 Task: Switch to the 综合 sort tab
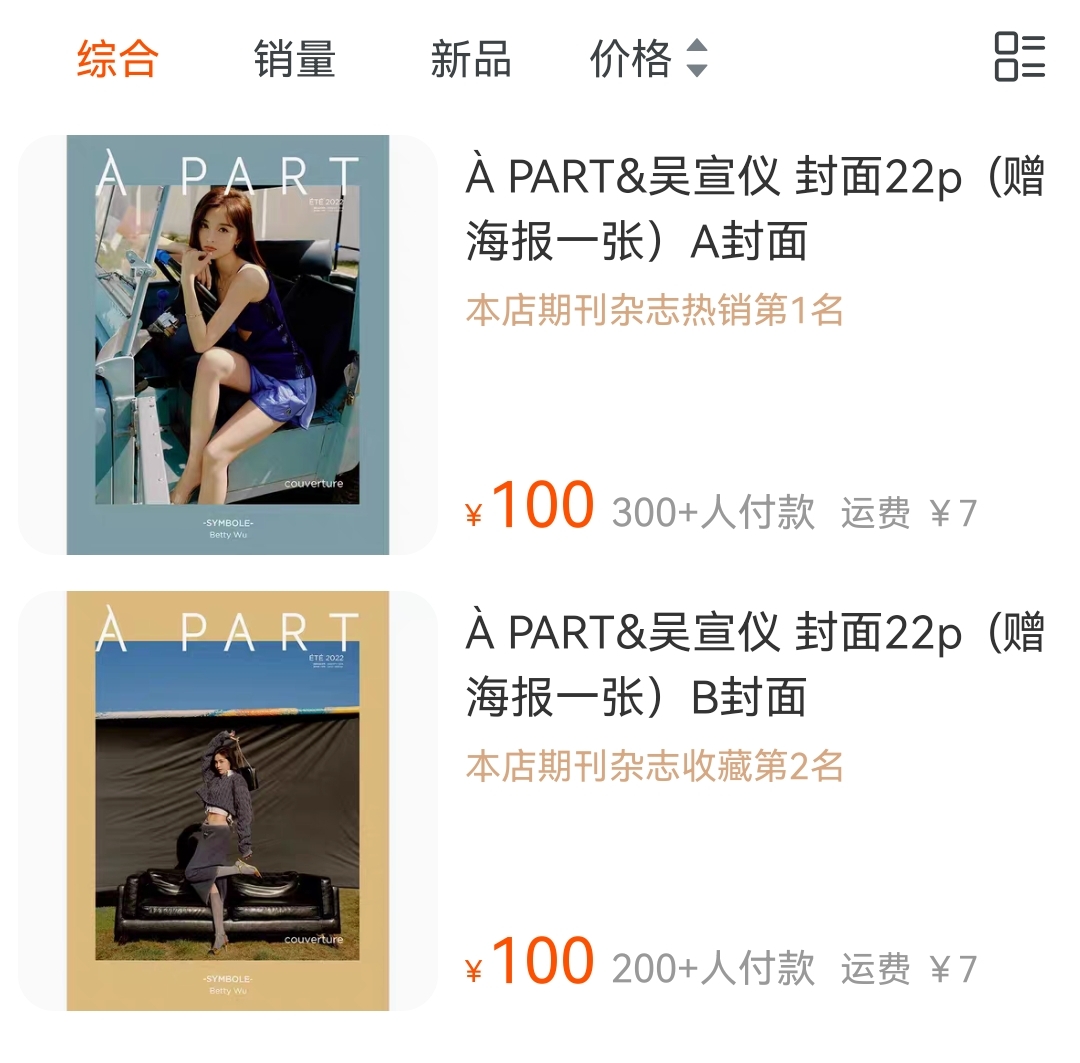point(118,59)
